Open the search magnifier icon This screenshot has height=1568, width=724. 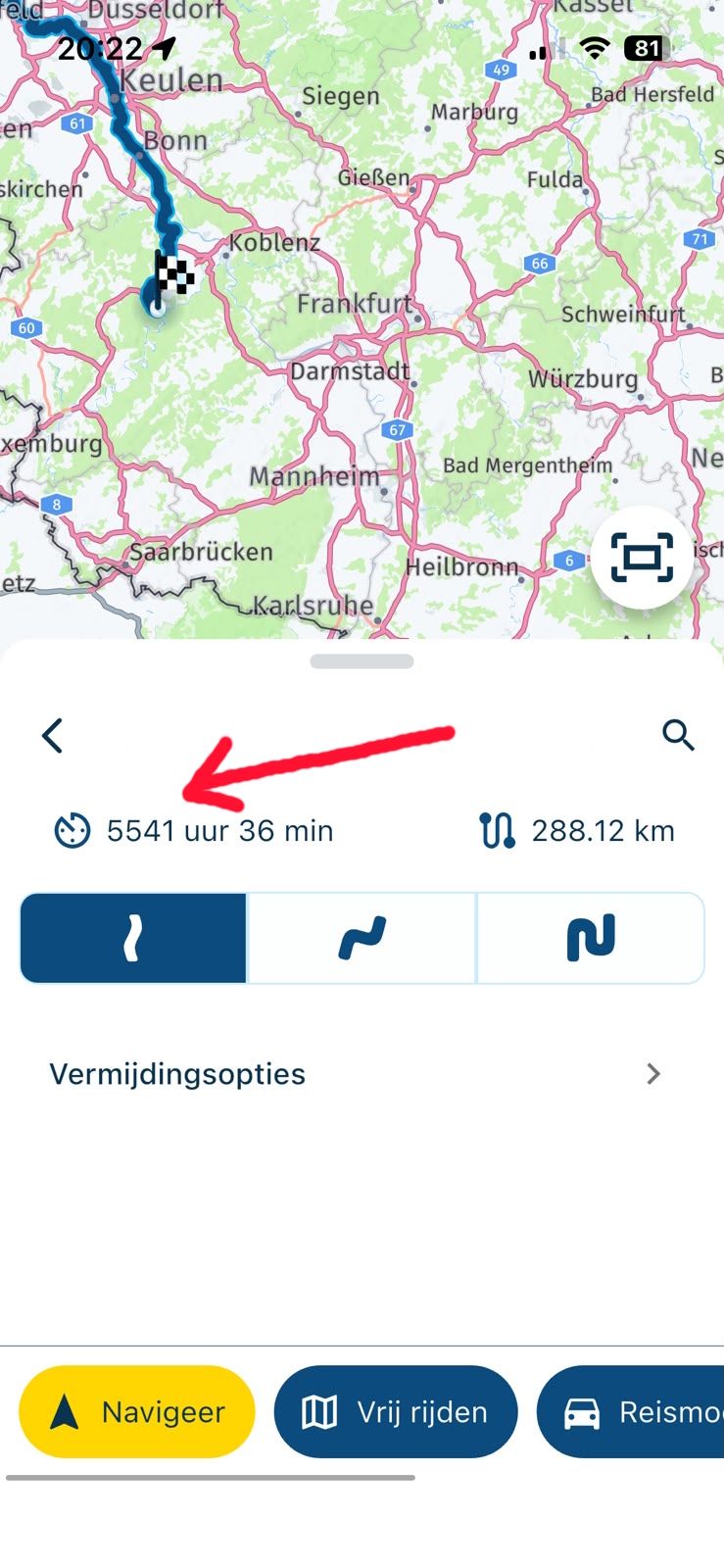pos(678,735)
